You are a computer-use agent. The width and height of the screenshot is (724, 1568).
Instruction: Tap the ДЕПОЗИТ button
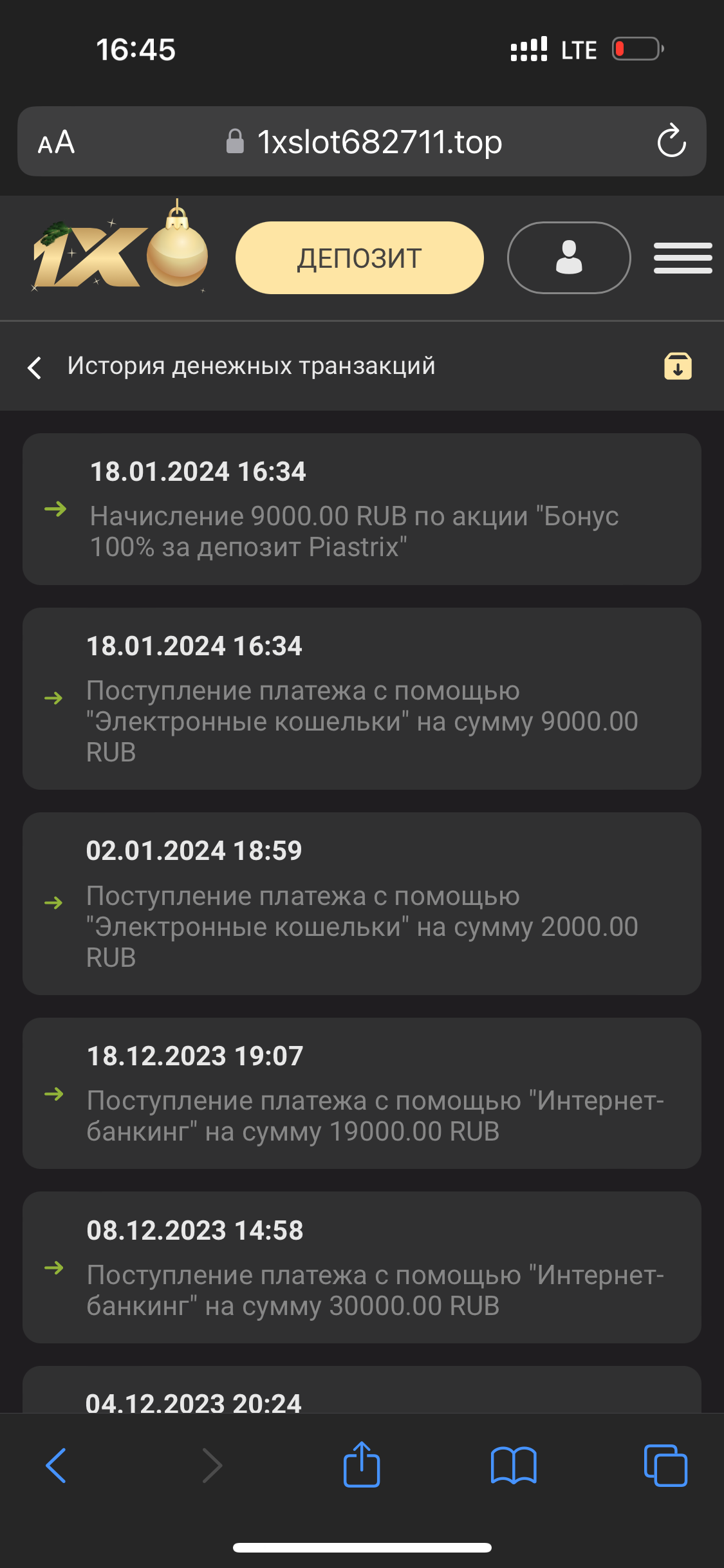point(359,258)
